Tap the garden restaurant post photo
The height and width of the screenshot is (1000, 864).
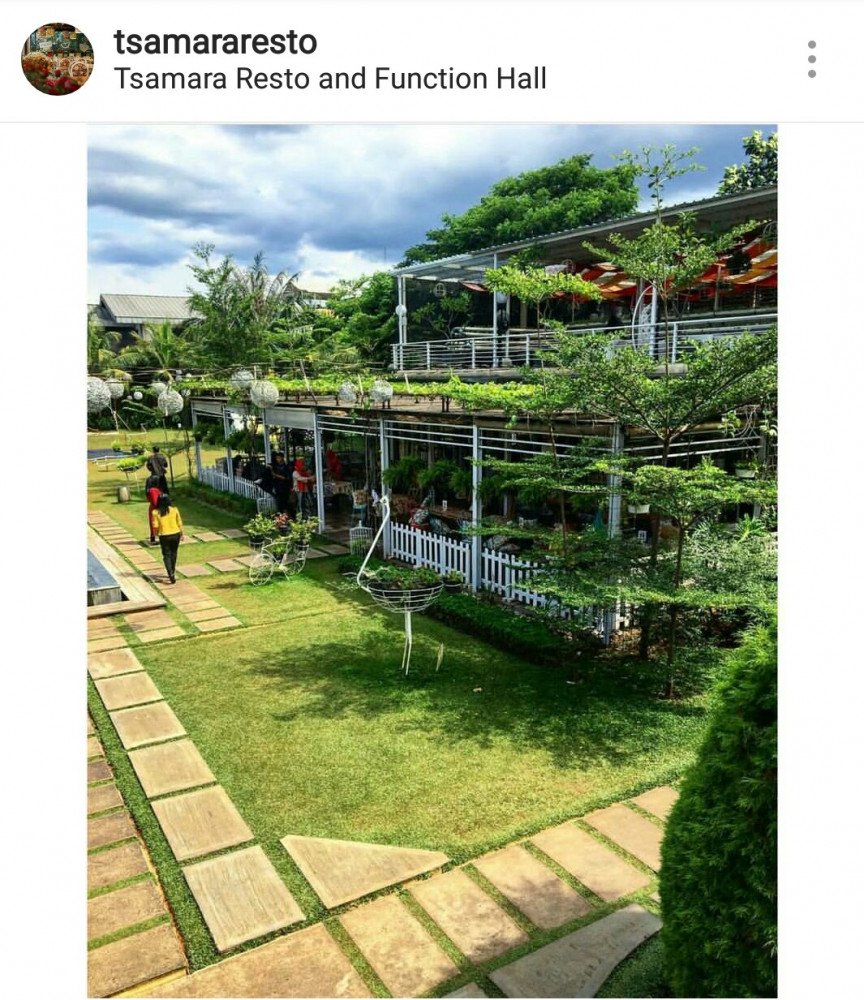point(432,560)
